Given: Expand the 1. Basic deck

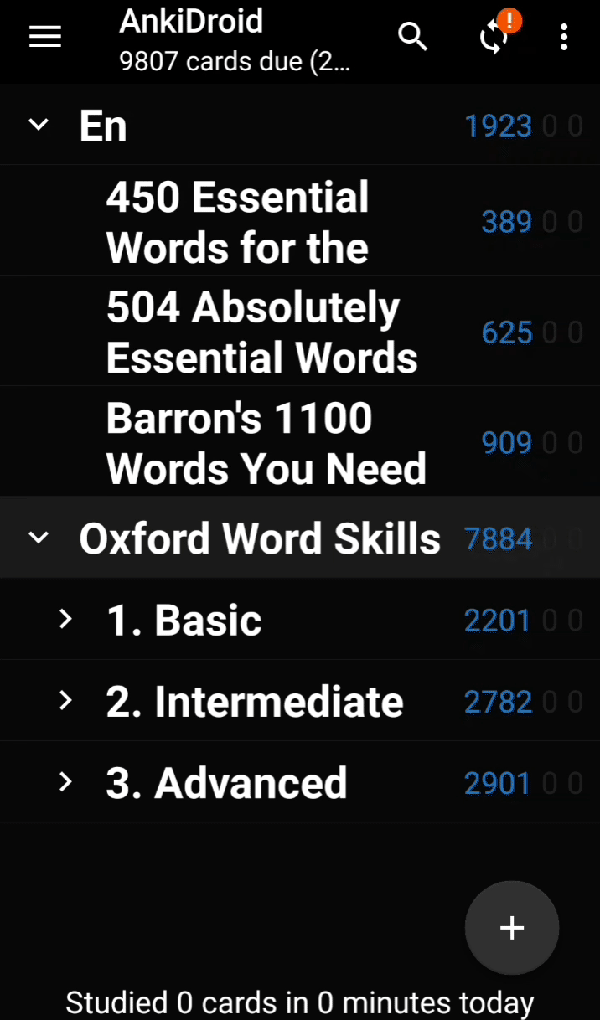Looking at the screenshot, I should (x=65, y=620).
